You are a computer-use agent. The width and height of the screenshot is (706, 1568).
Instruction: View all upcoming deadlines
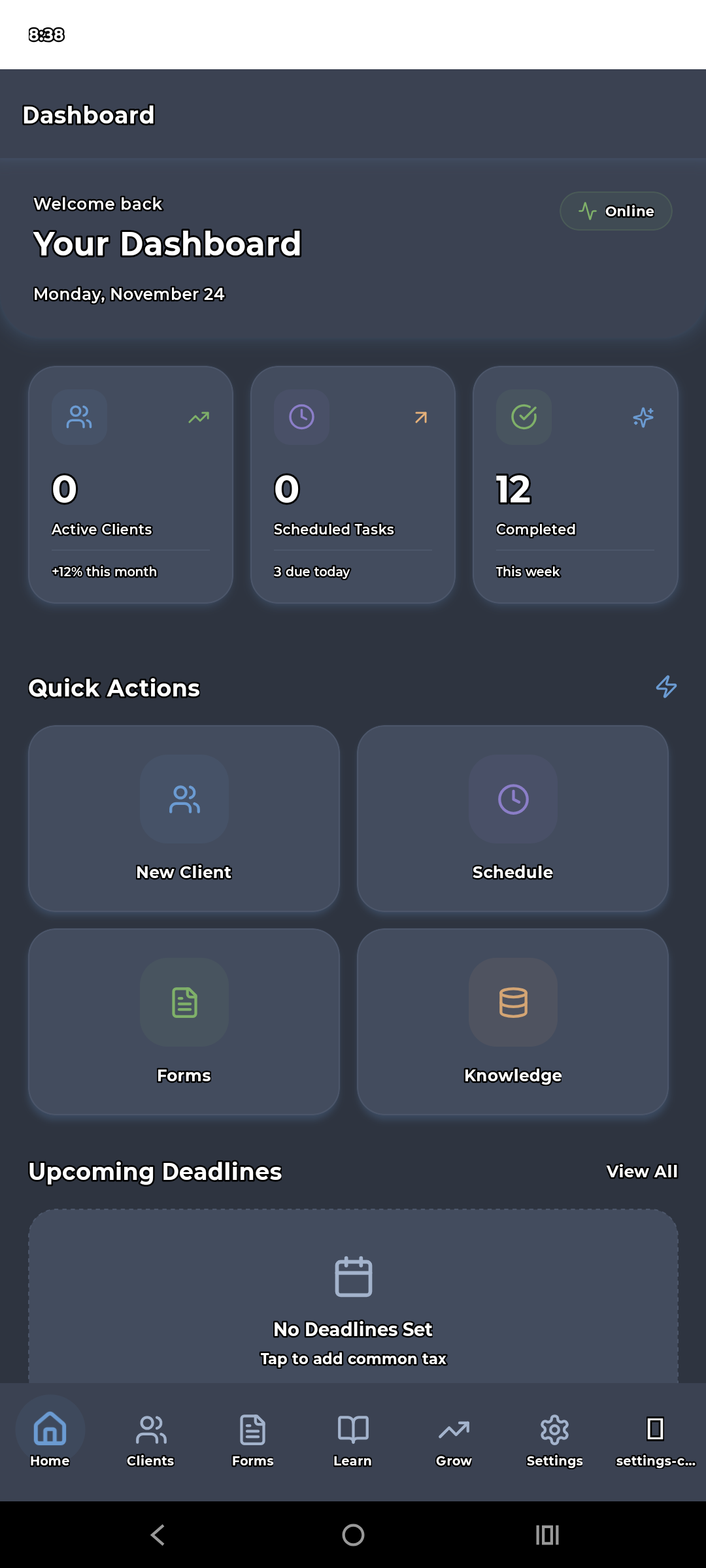click(641, 1171)
